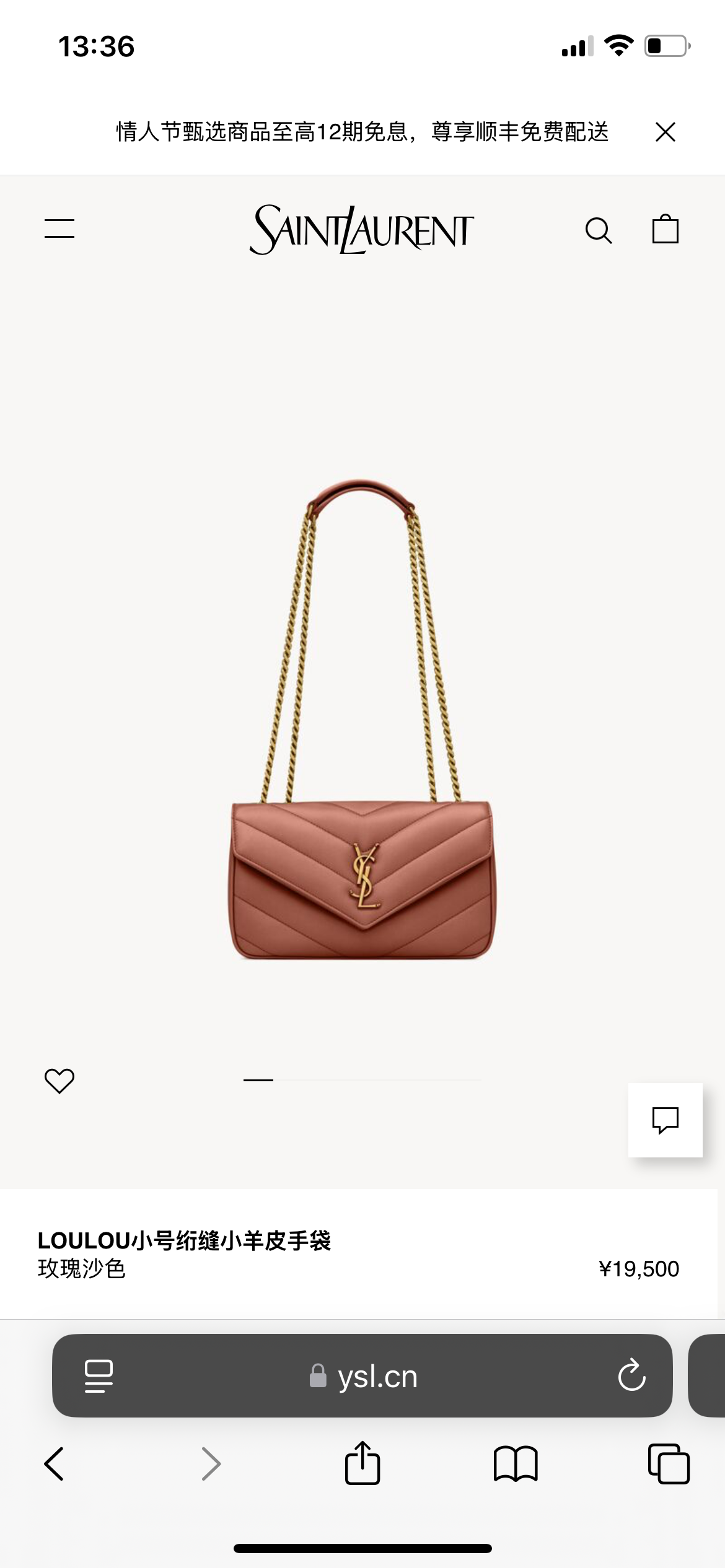
Task: Open the customer service chat
Action: point(665,1120)
